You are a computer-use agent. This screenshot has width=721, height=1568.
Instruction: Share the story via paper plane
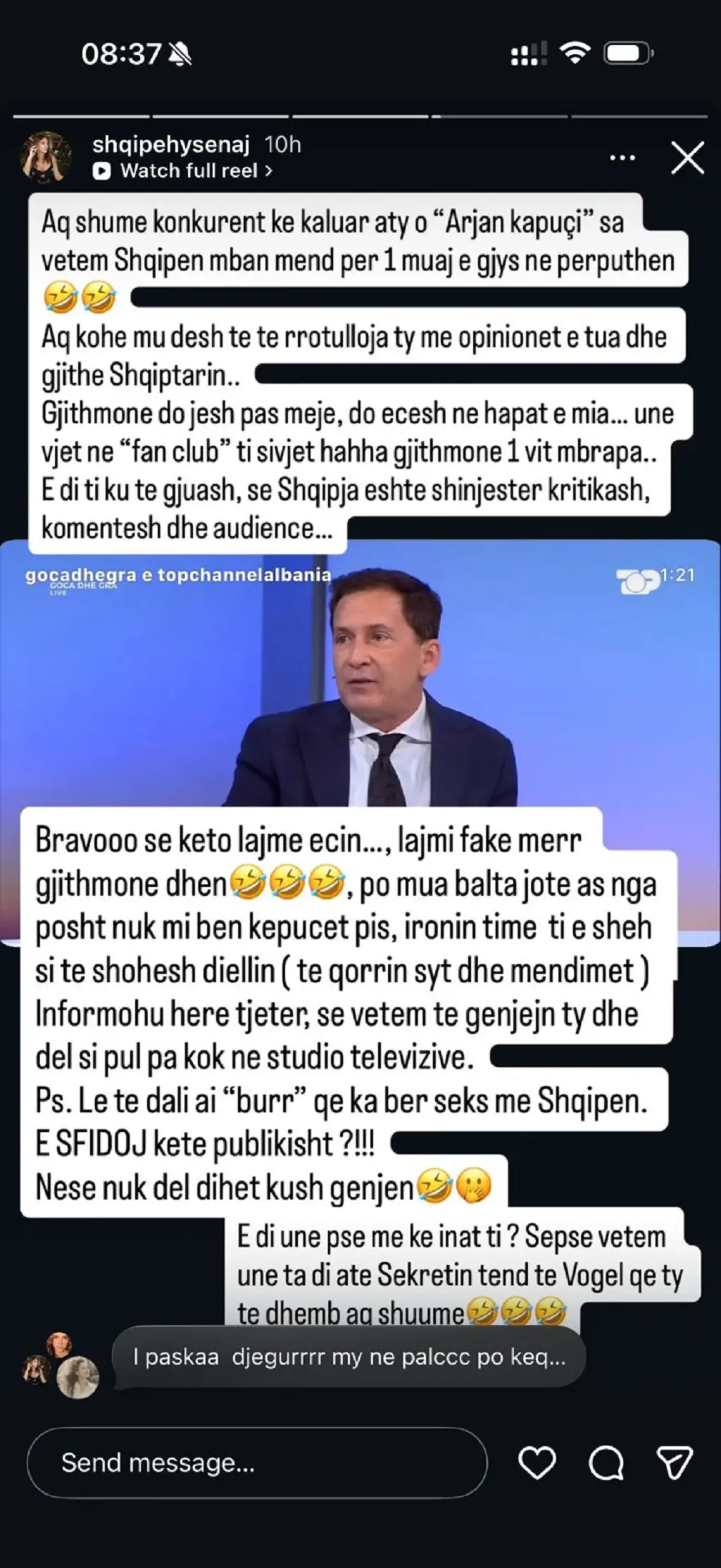pos(675,1463)
